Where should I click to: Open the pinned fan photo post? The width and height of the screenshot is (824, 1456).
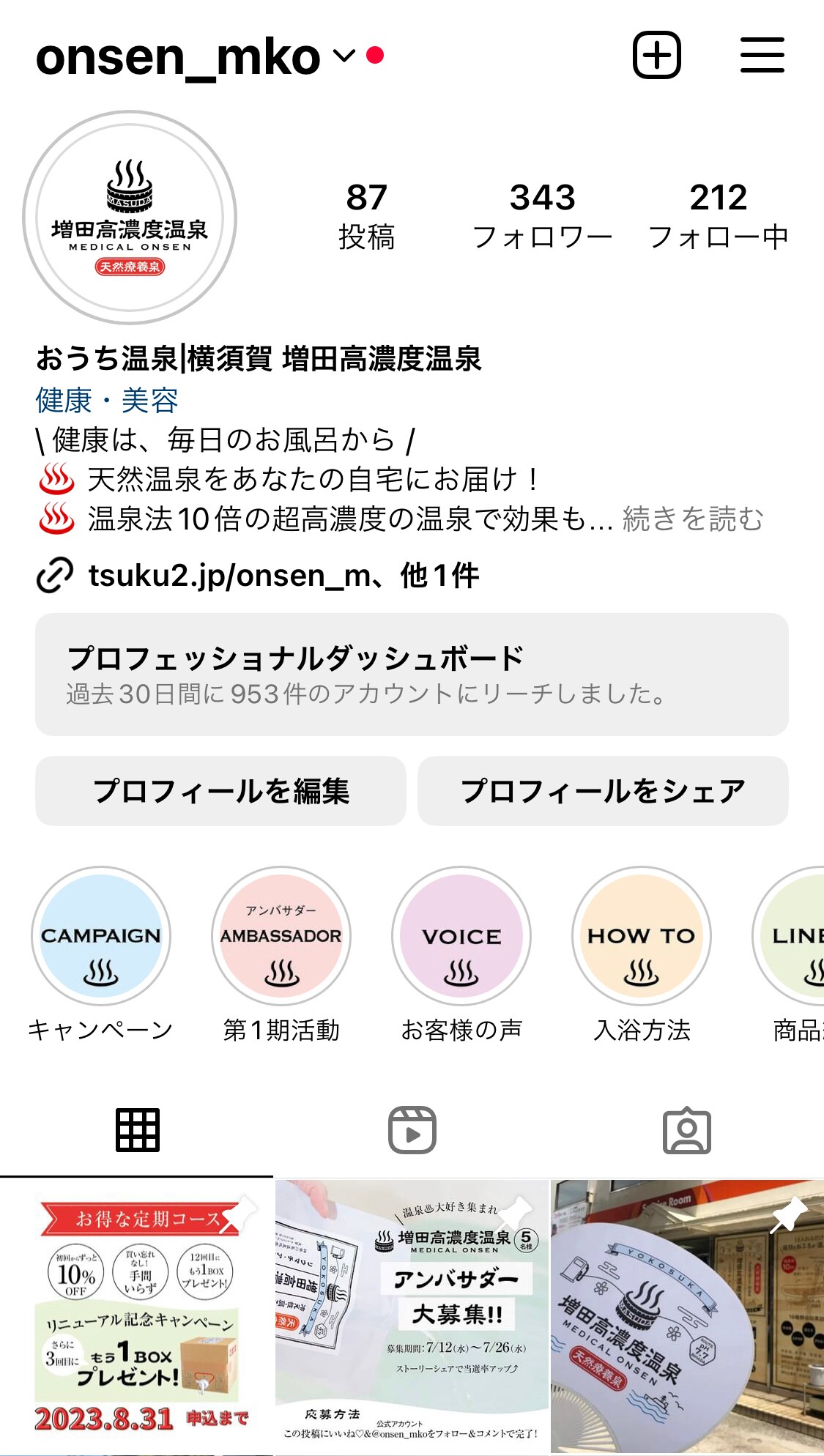[687, 1317]
